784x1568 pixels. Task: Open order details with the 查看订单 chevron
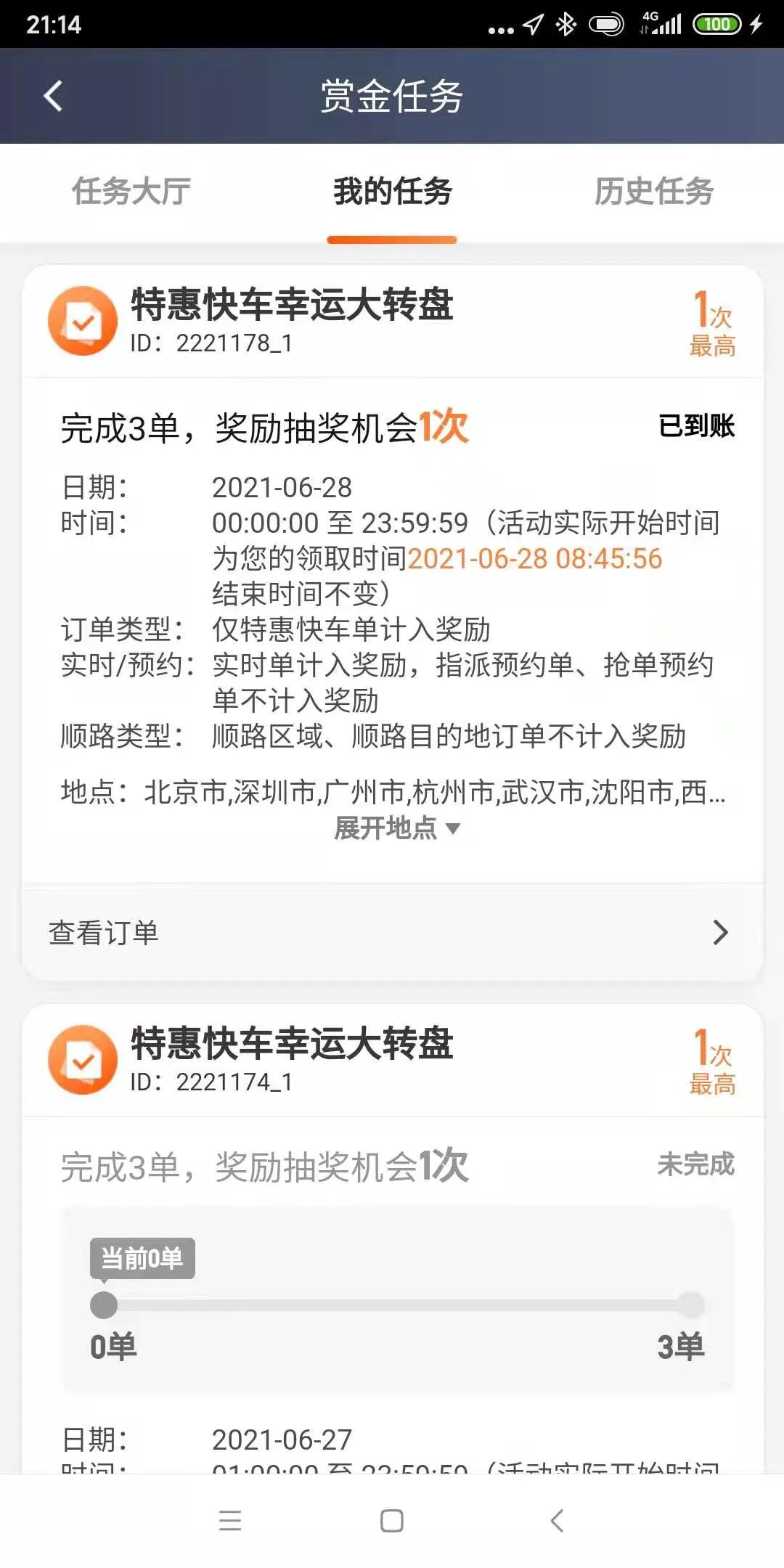tap(719, 932)
